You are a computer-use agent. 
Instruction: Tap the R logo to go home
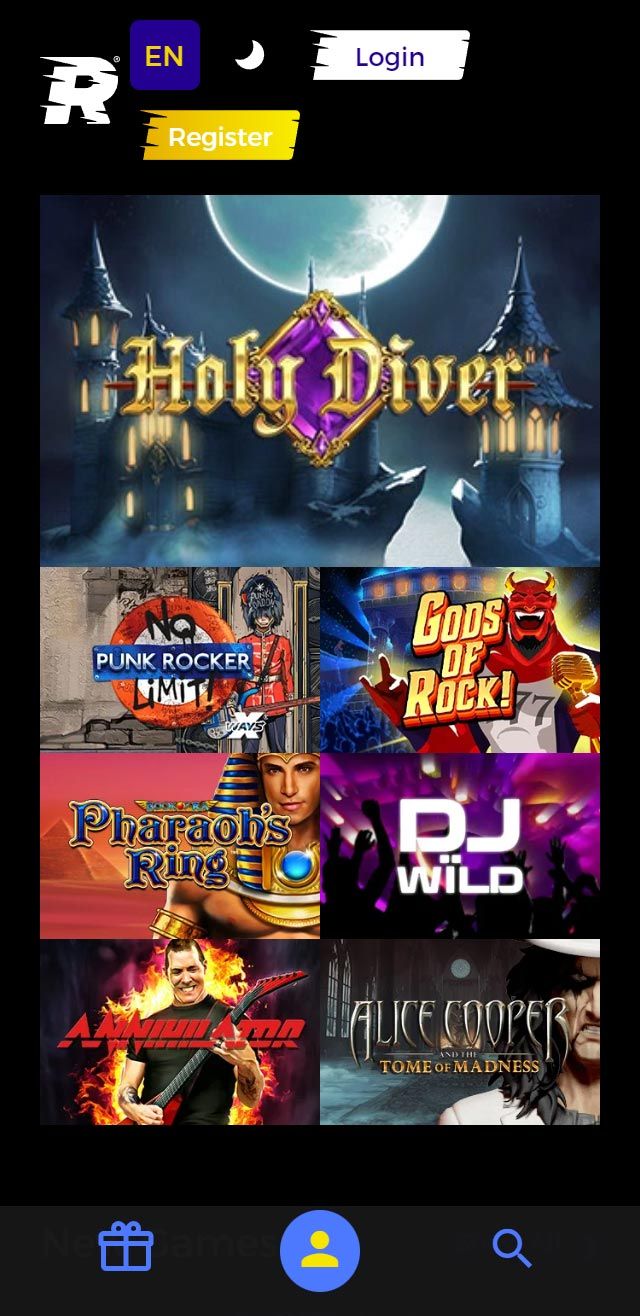(80, 90)
